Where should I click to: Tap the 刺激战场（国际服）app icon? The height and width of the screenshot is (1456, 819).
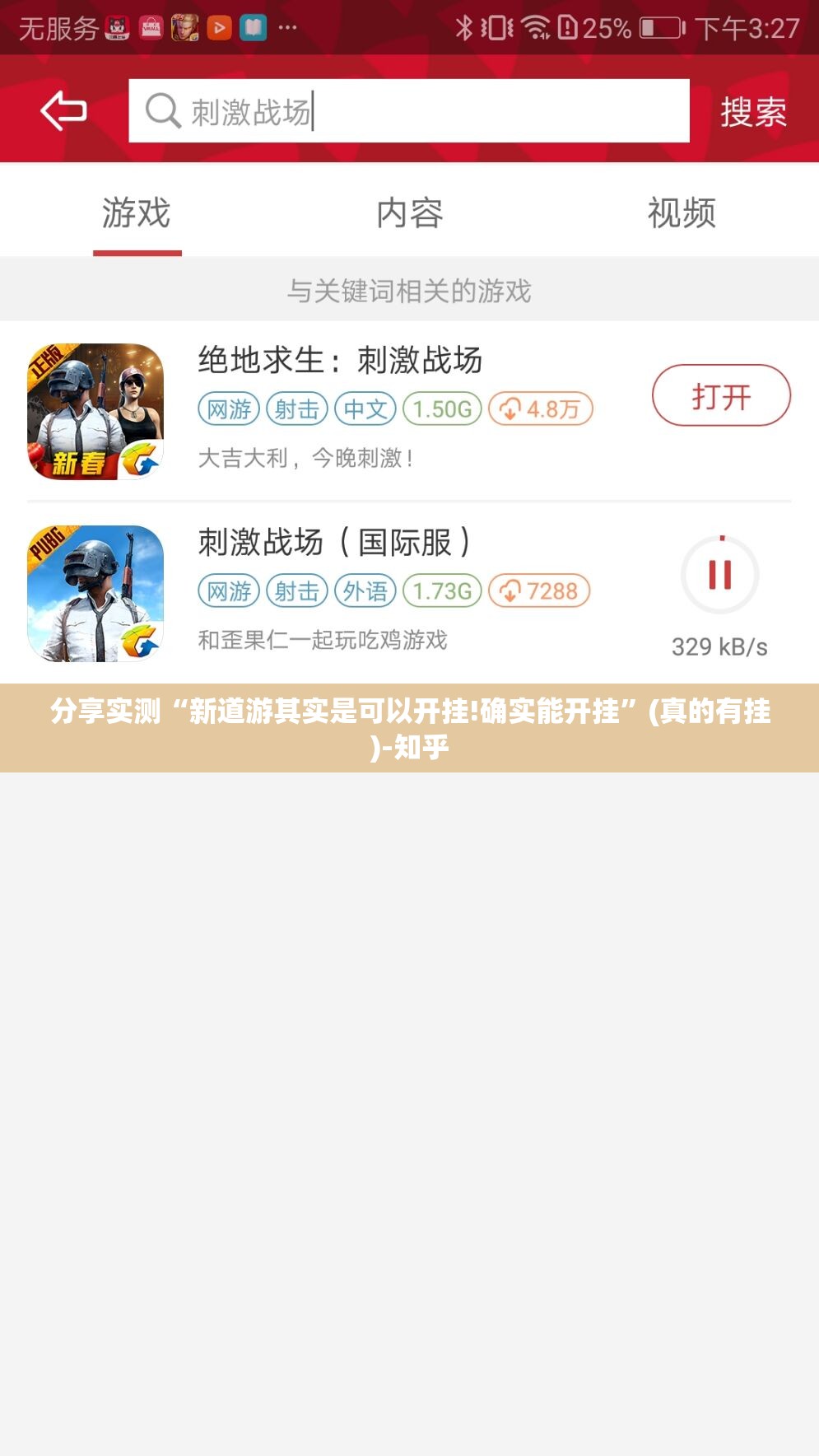point(93,593)
